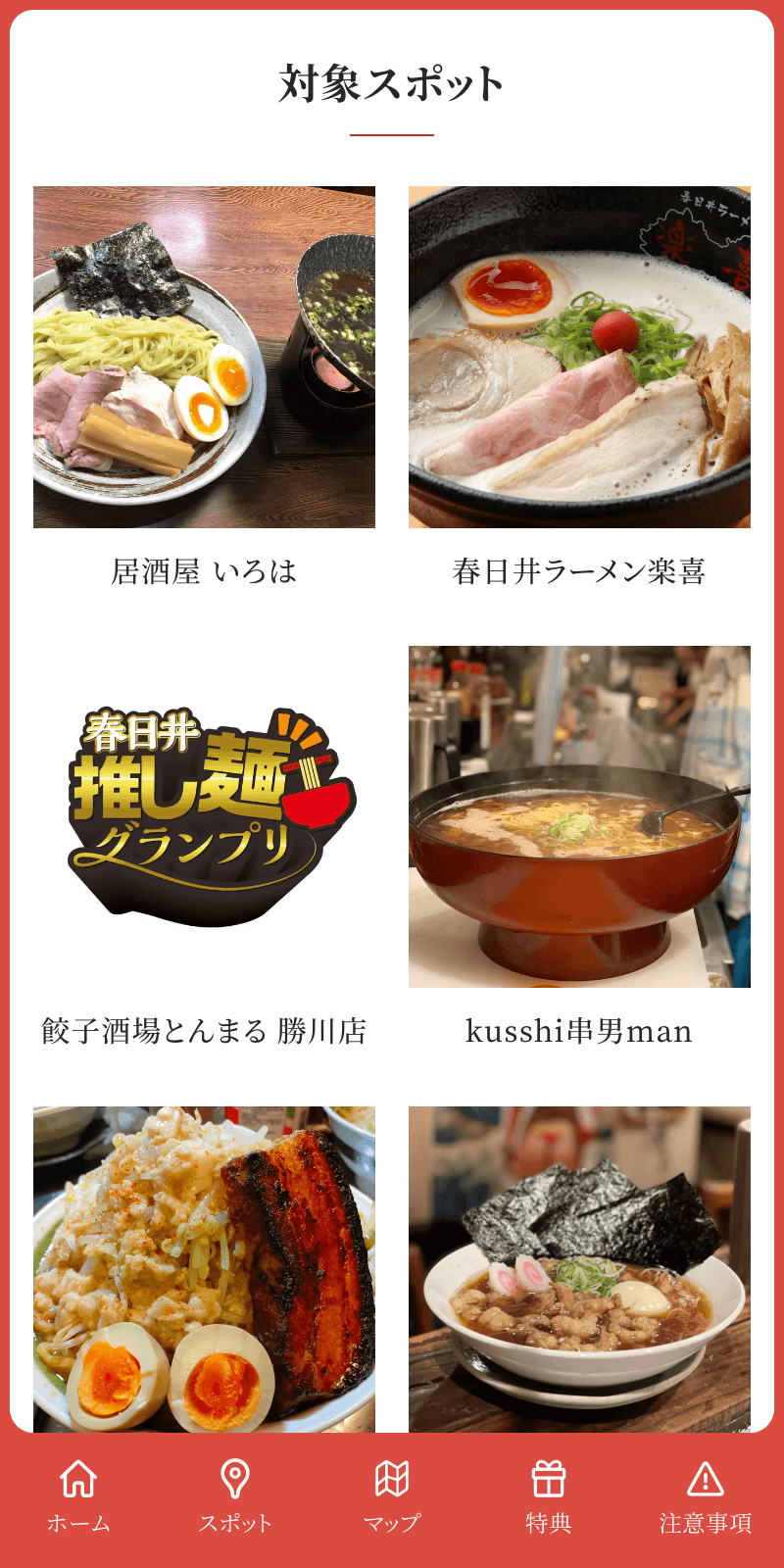Image resolution: width=784 pixels, height=1568 pixels.
Task: Open the 春日井ラーメン楽喜 spot link
Action: 581,567
